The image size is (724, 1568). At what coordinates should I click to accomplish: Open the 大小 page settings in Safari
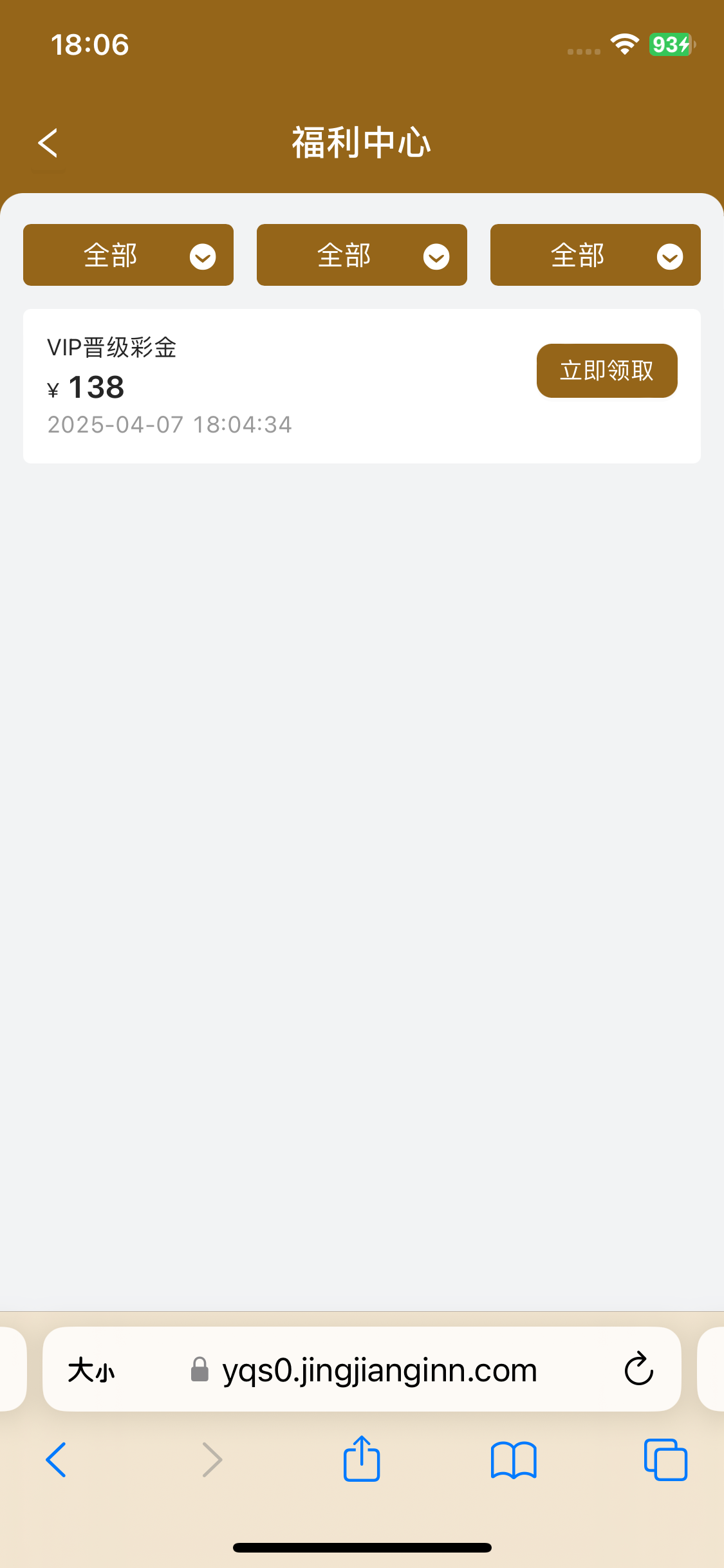[91, 1370]
